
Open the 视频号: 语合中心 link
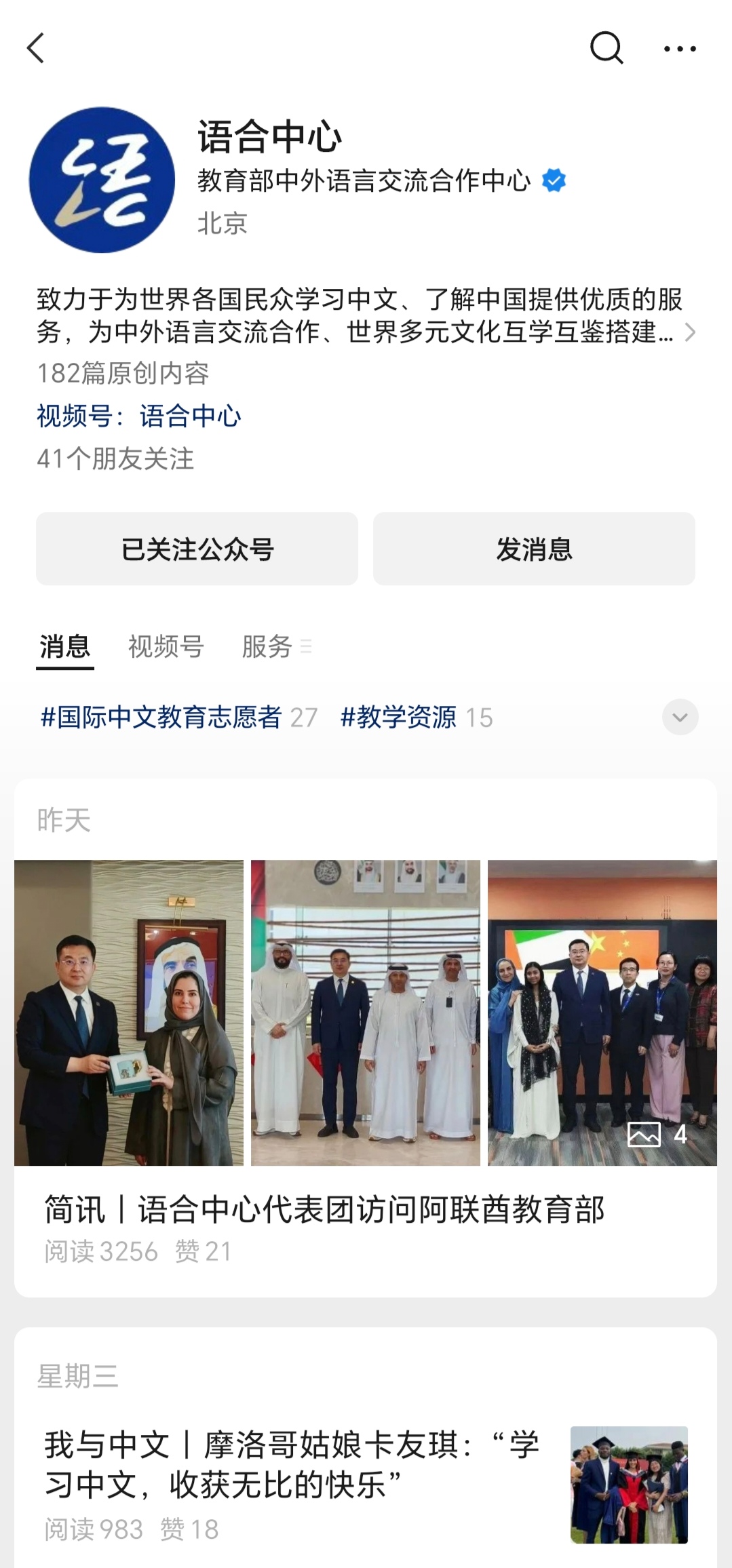point(139,416)
